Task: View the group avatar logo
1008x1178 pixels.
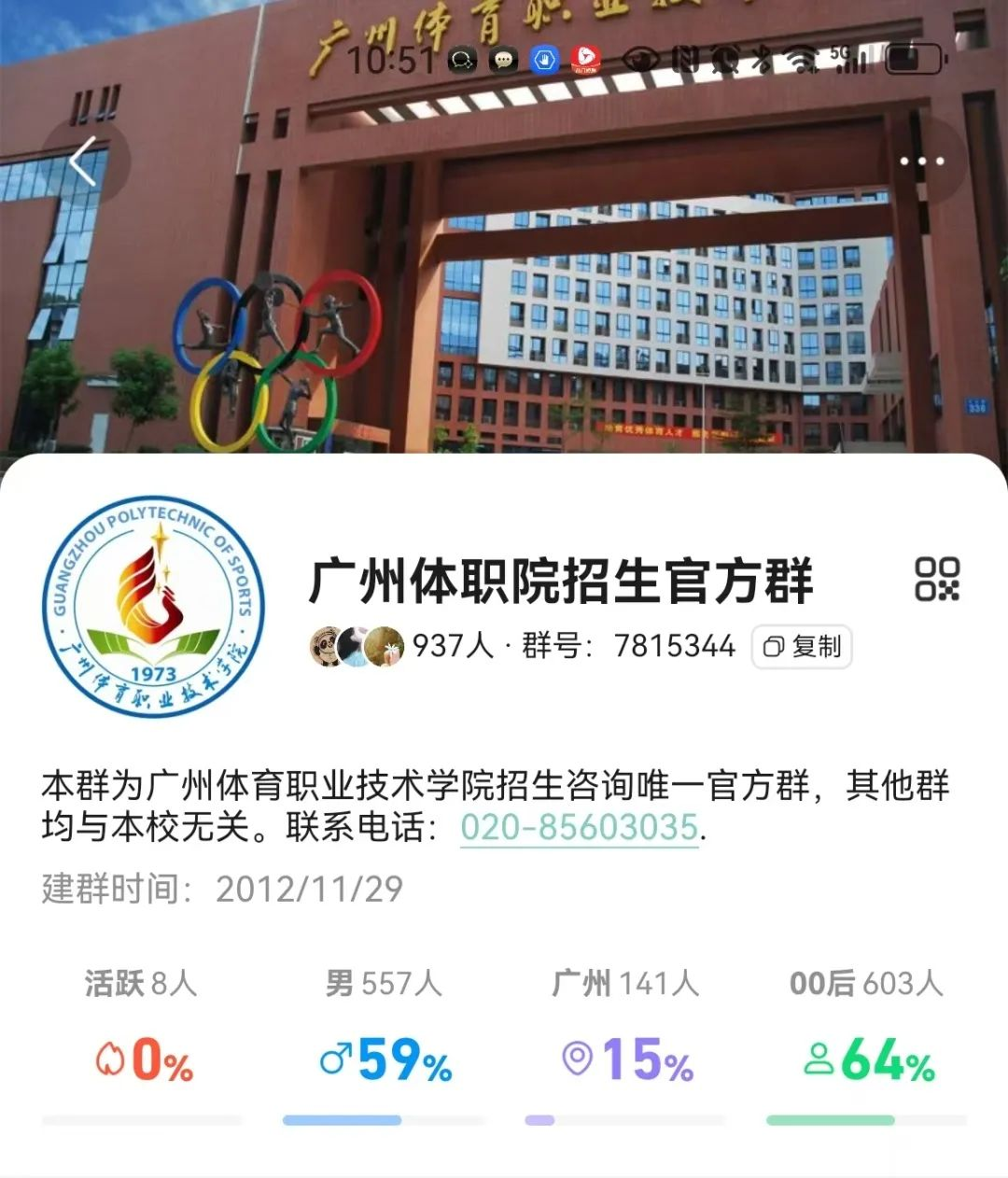Action: 154,608
